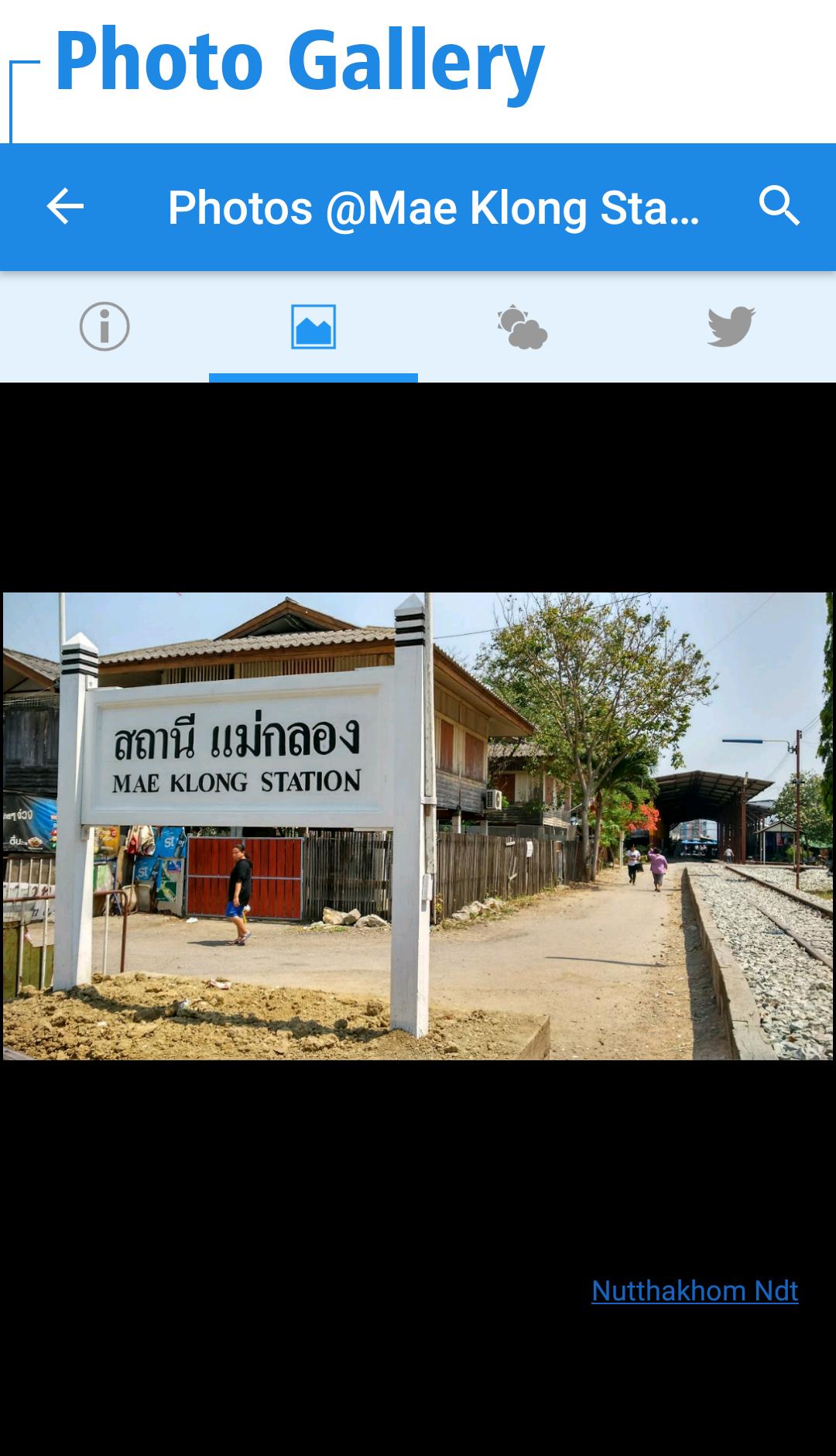Image resolution: width=836 pixels, height=1456 pixels.
Task: Switch to the weather forecast icon tab
Action: (x=522, y=327)
